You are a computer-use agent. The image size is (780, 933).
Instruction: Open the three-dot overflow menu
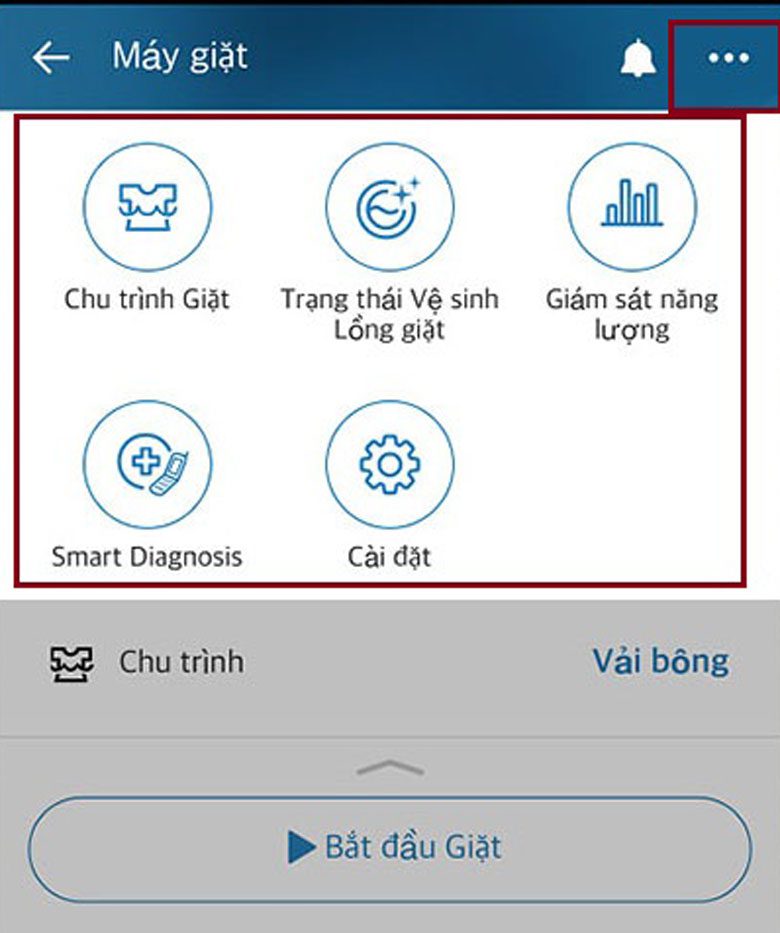click(x=727, y=57)
